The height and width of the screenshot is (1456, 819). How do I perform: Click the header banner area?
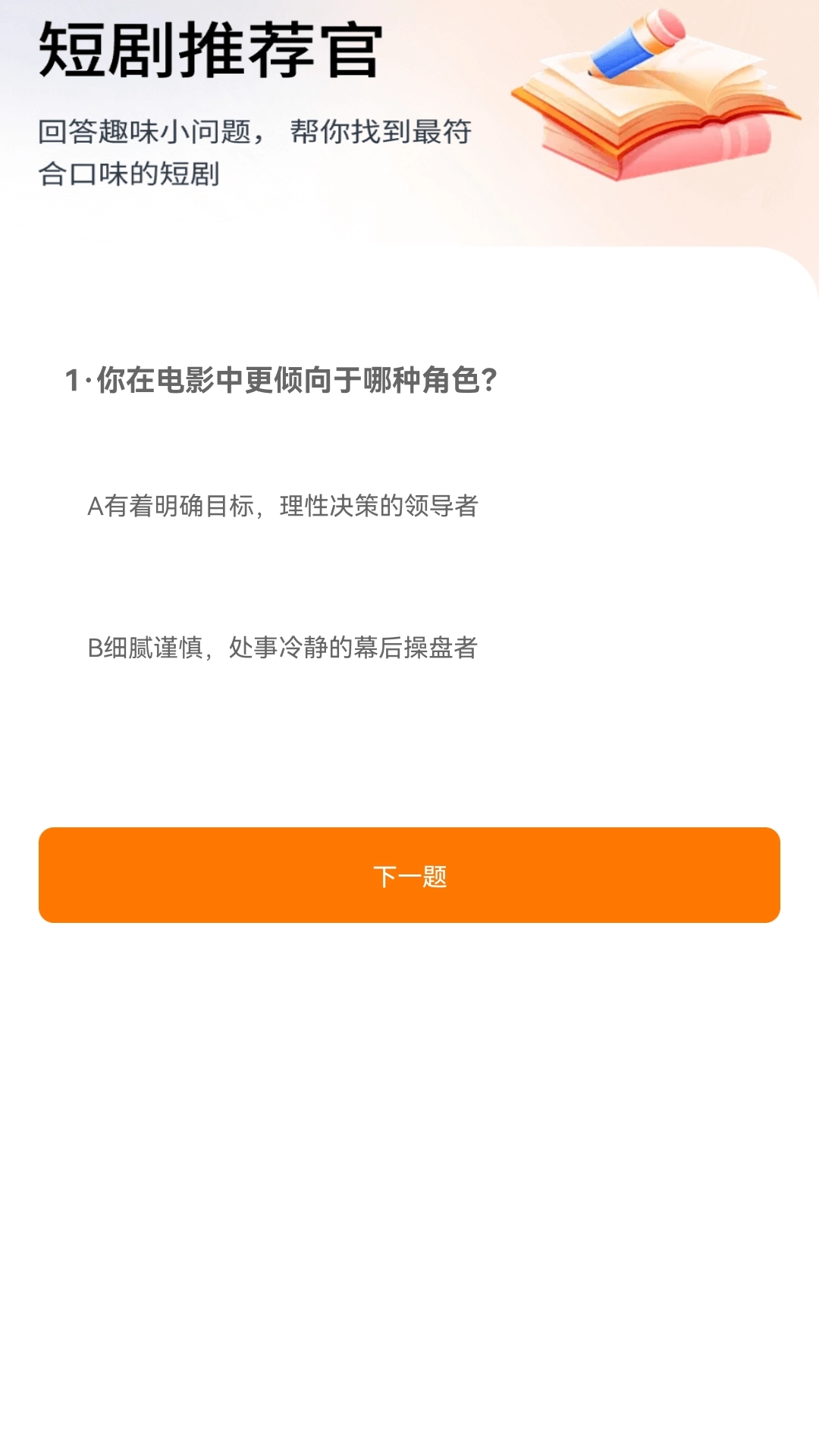coord(409,121)
